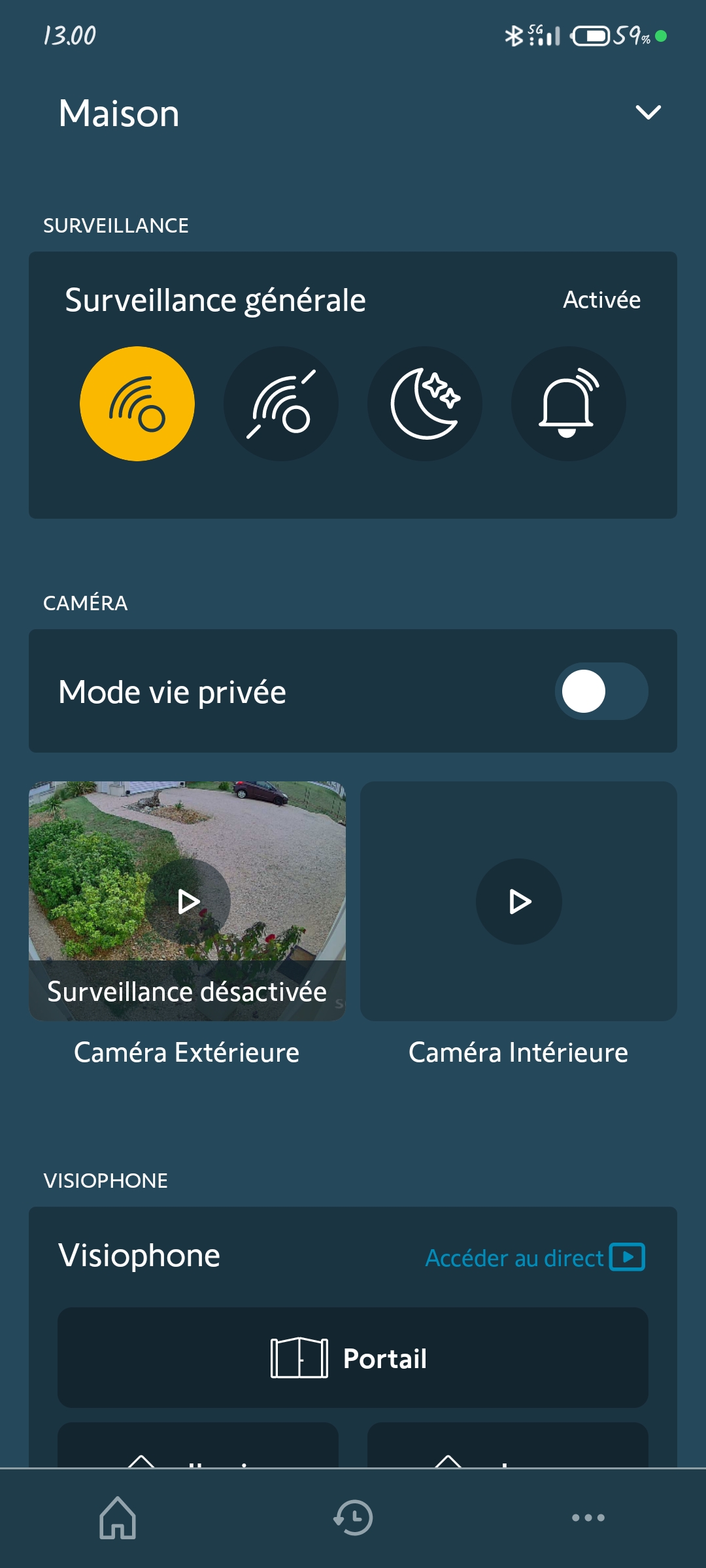706x1568 pixels.
Task: Trigger the alarm bell icon
Action: tap(568, 404)
